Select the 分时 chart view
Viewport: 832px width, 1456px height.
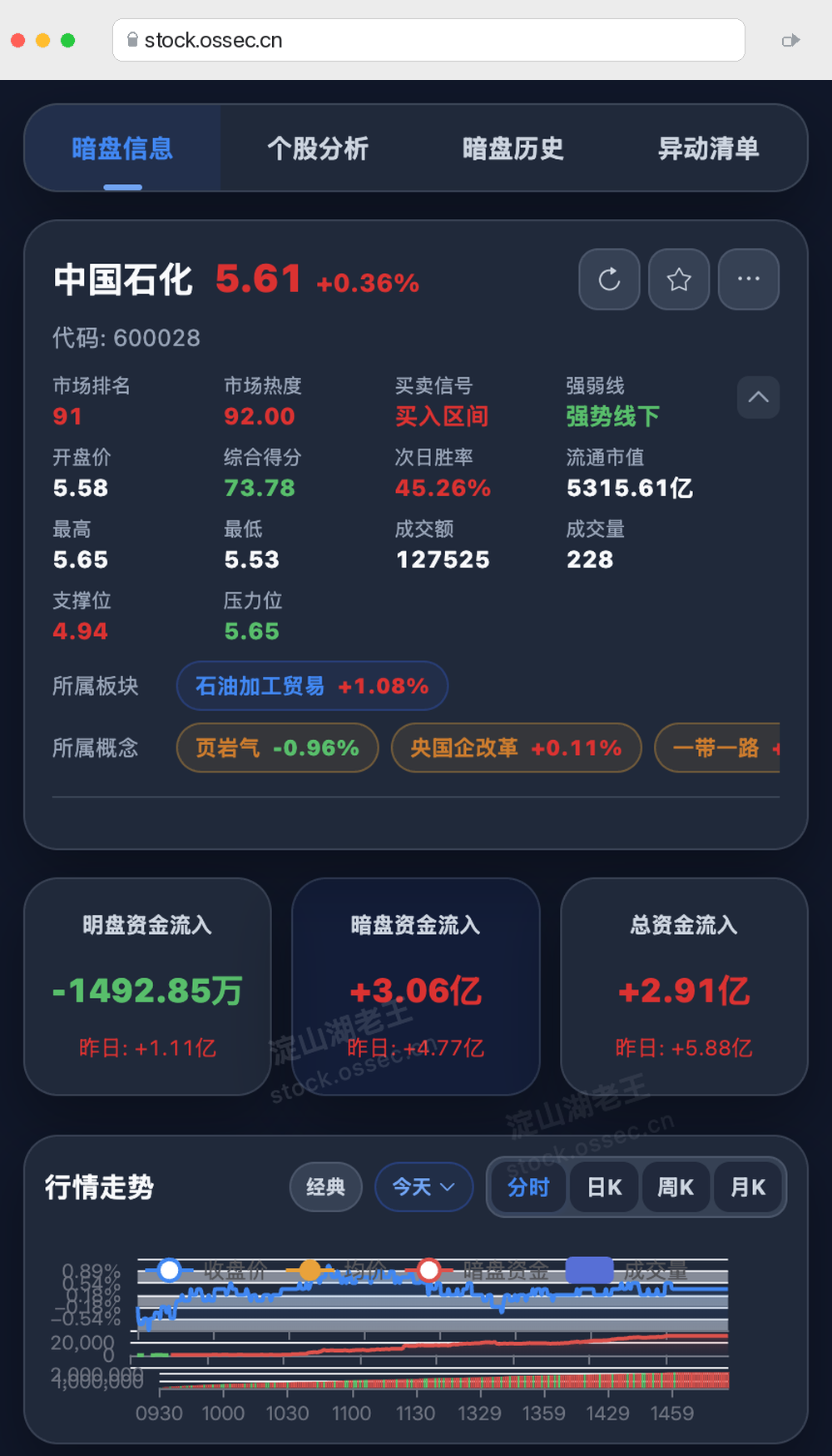528,1187
